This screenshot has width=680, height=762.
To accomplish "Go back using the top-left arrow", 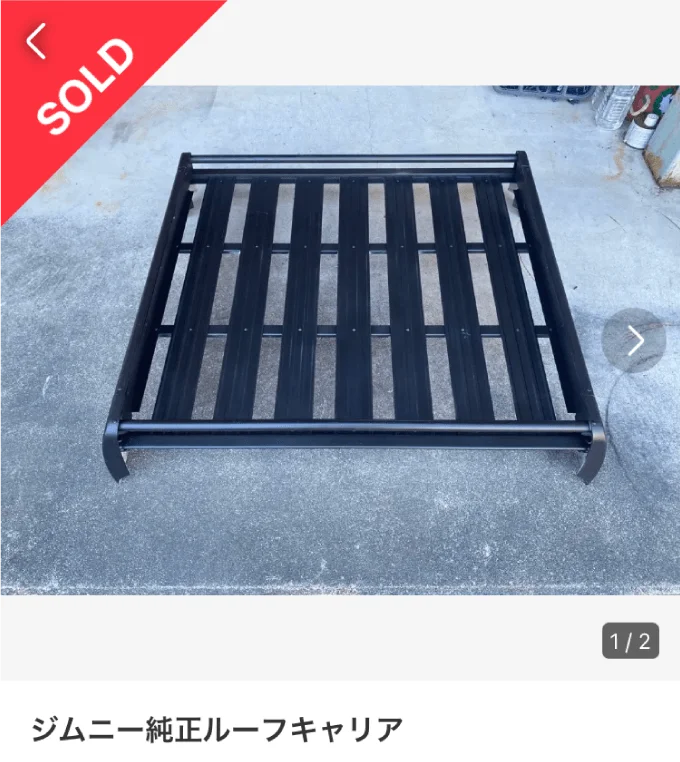I will (37, 41).
